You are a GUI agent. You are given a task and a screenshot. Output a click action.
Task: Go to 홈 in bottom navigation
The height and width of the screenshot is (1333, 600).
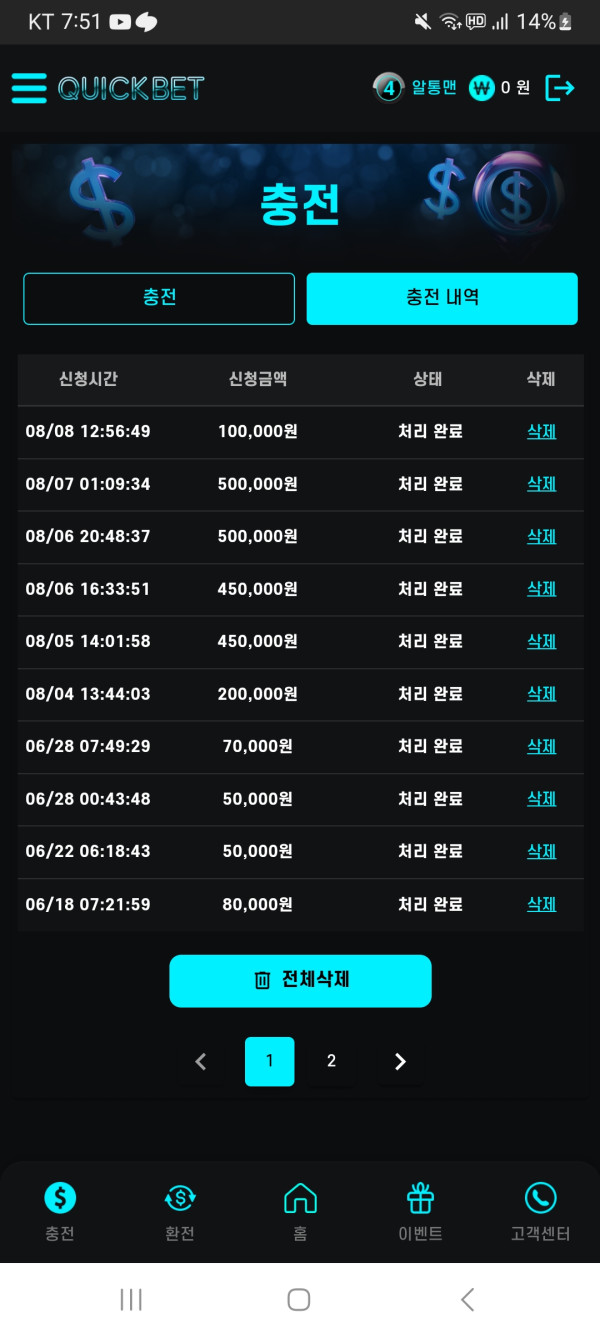300,1210
